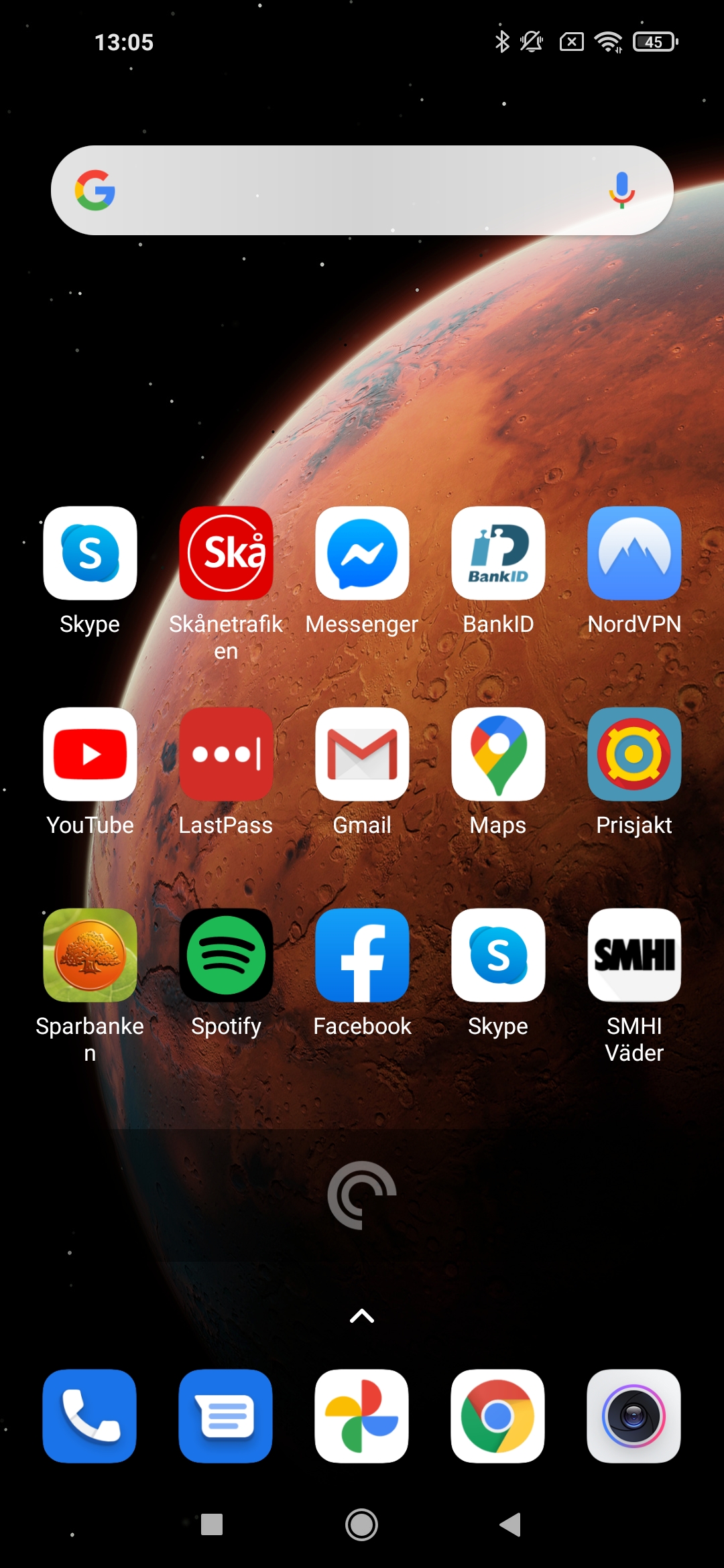
Task: Launch Google Maps
Action: (498, 755)
